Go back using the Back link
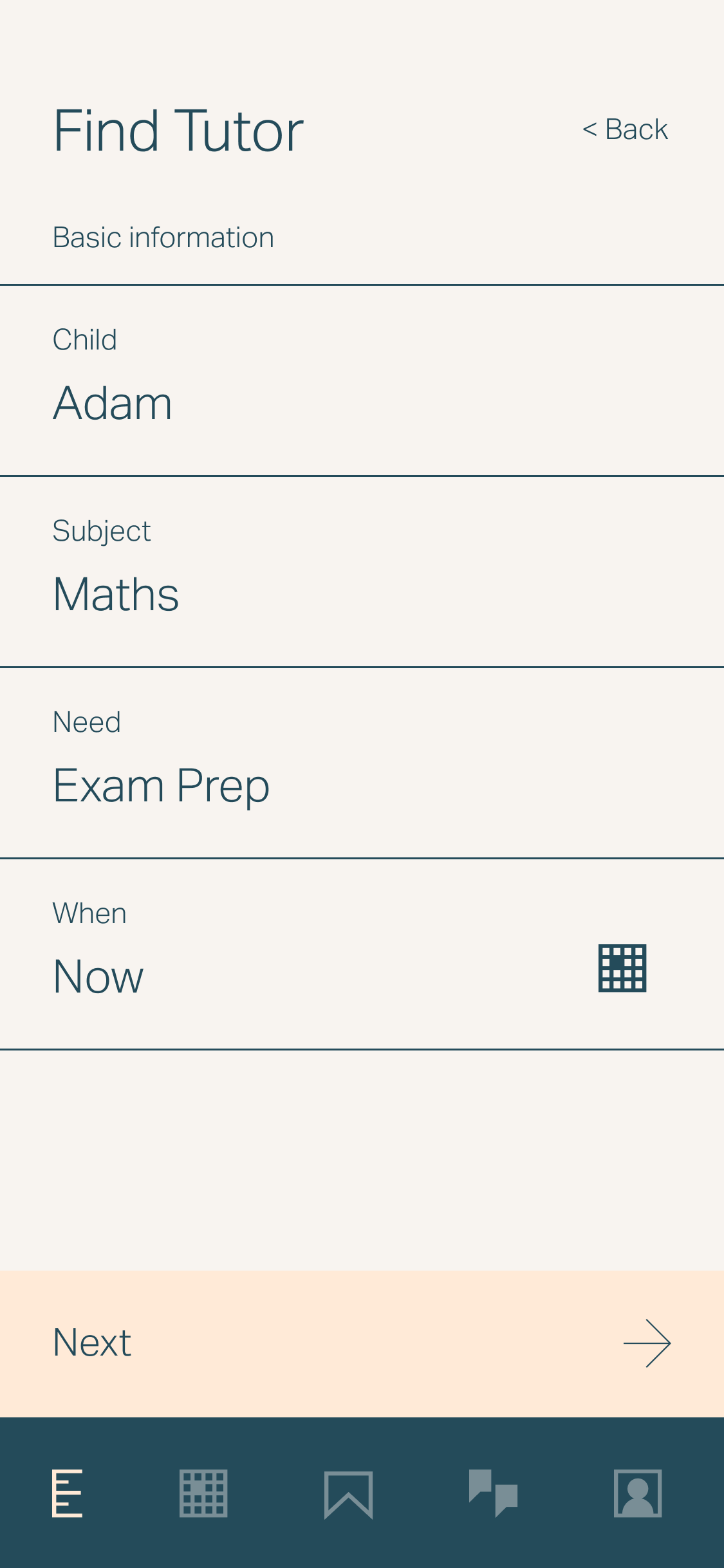724x1568 pixels. [x=625, y=129]
